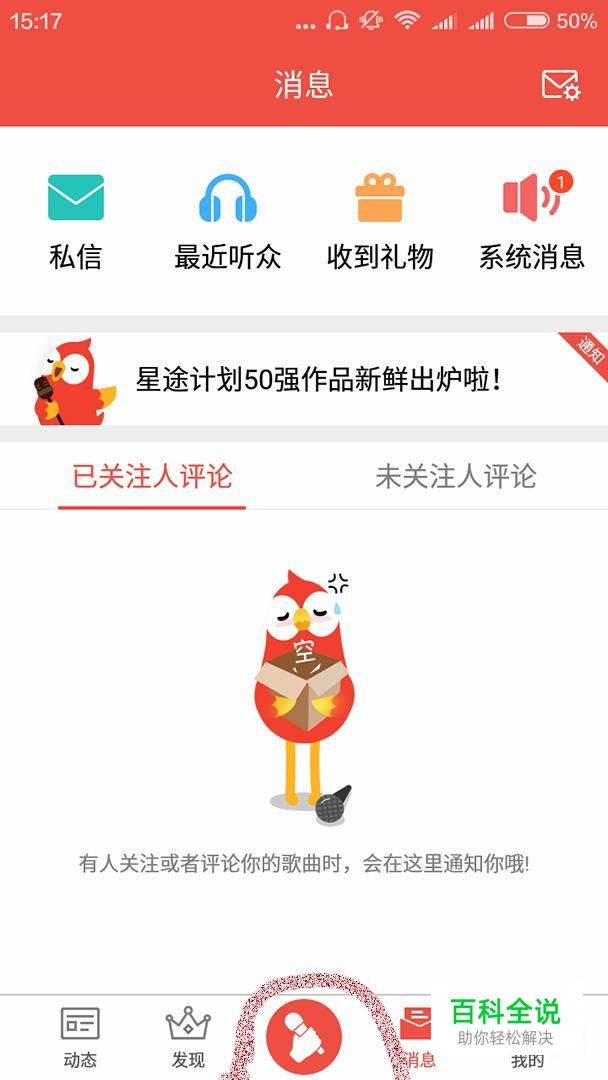This screenshot has width=608, height=1080.
Task: Go to the 发现 tab
Action: click(188, 1037)
